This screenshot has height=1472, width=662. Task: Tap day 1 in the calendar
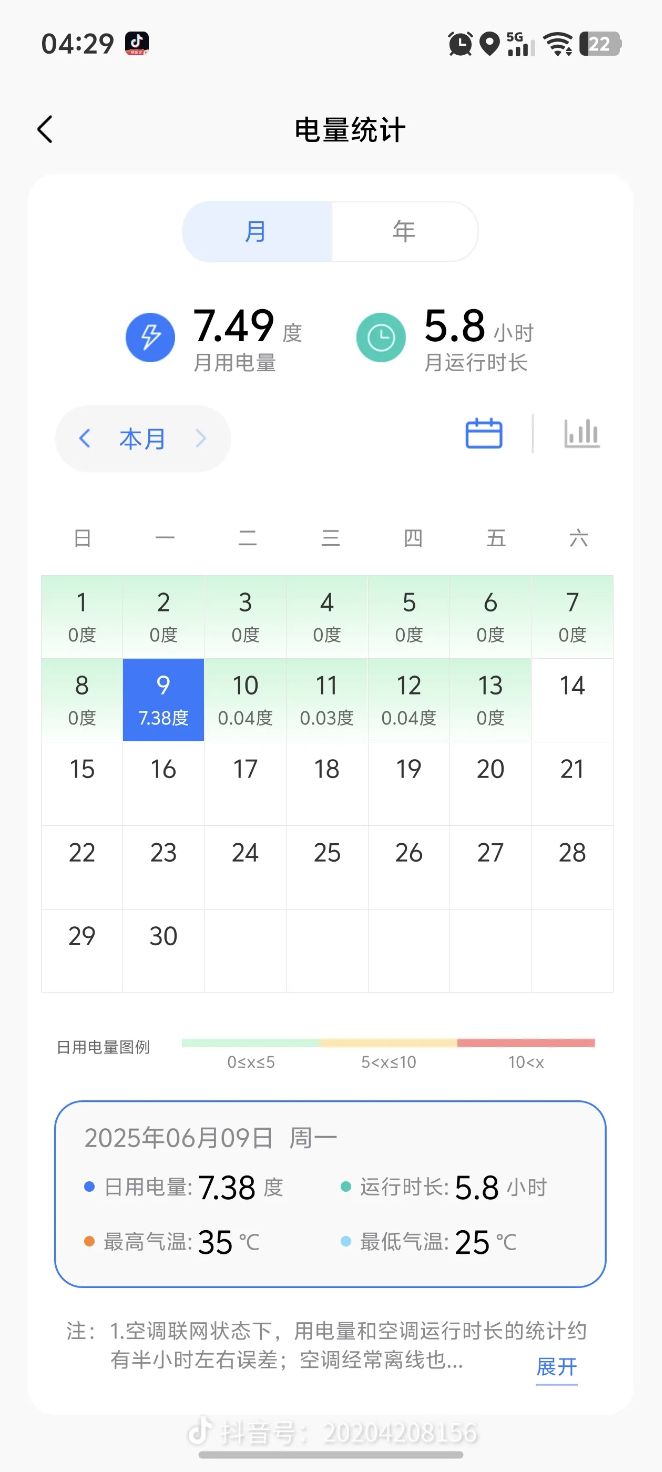(82, 616)
